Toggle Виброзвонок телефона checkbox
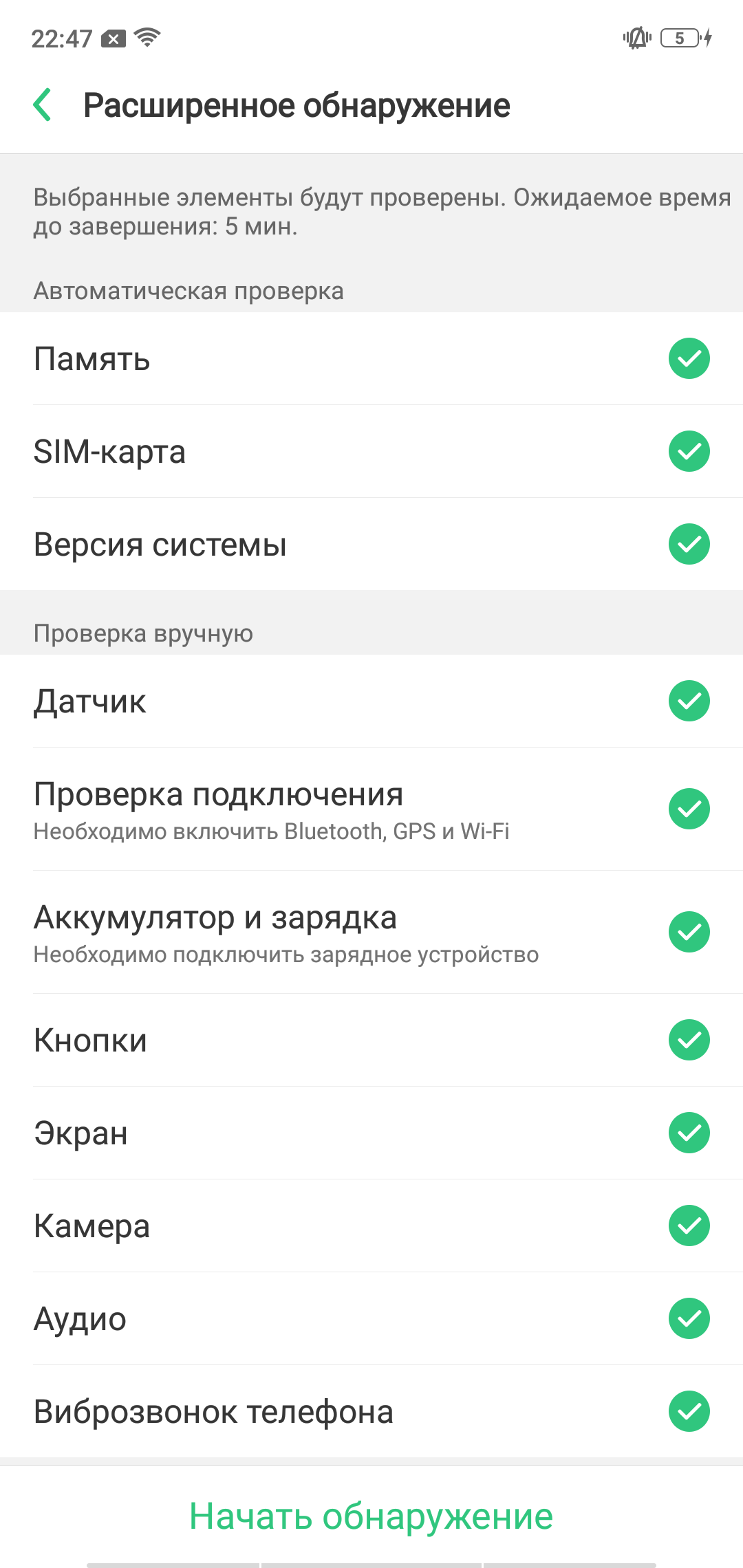Viewport: 743px width, 1568px height. point(689,1411)
